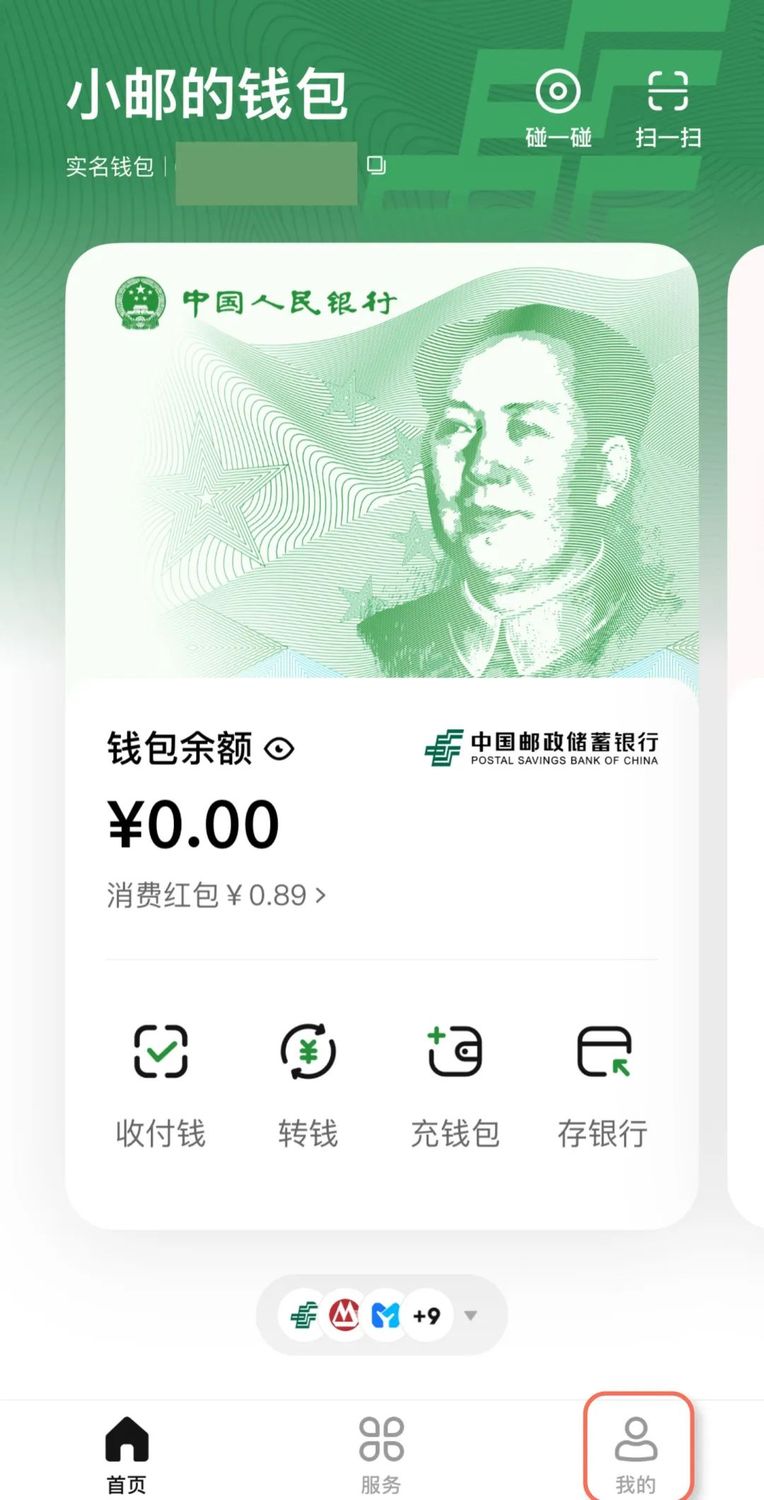Viewport: 764px width, 1500px height.
Task: Choose 存银行 to deposit to bank
Action: pos(603,1084)
